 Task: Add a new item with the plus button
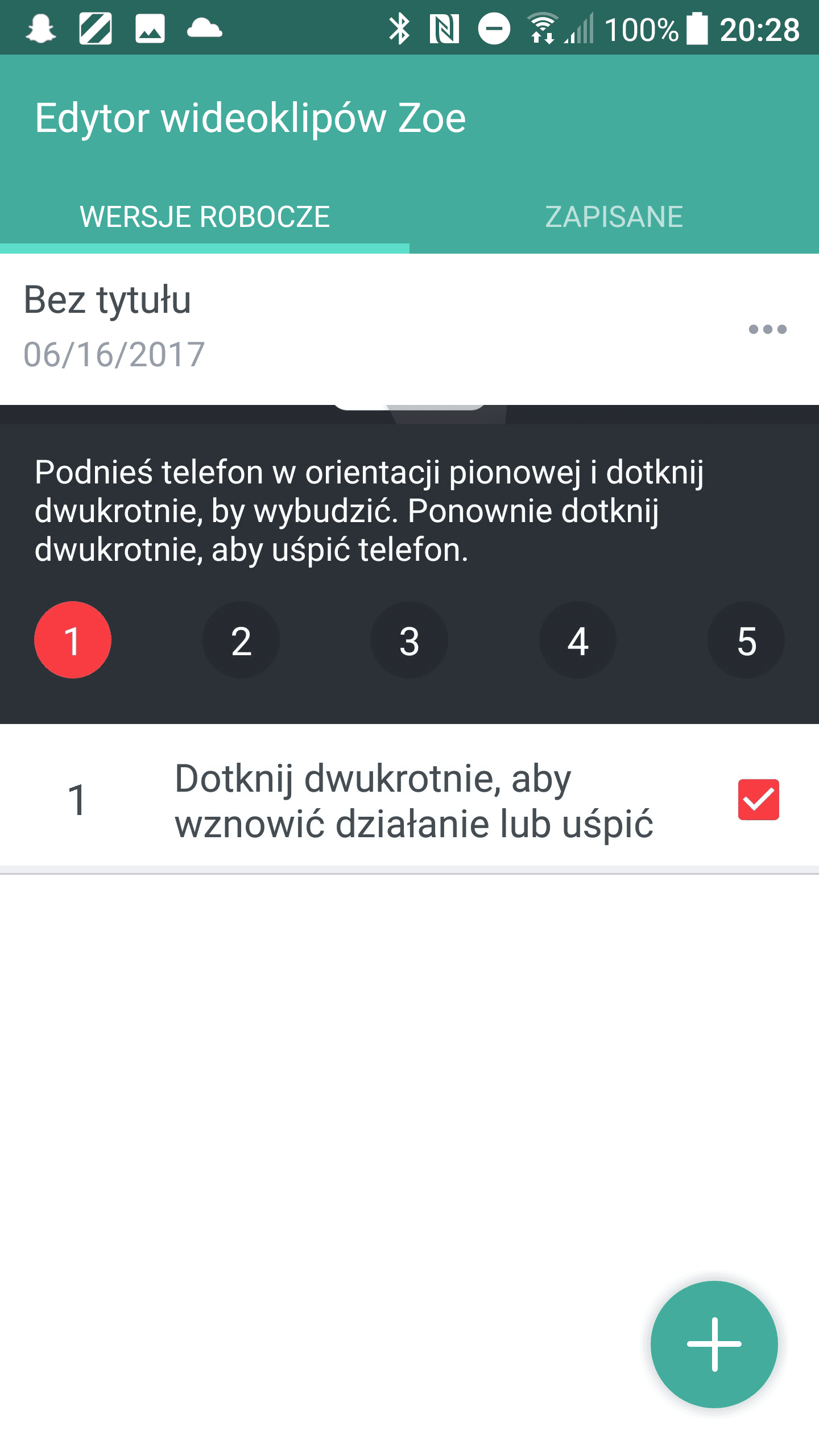point(714,1345)
